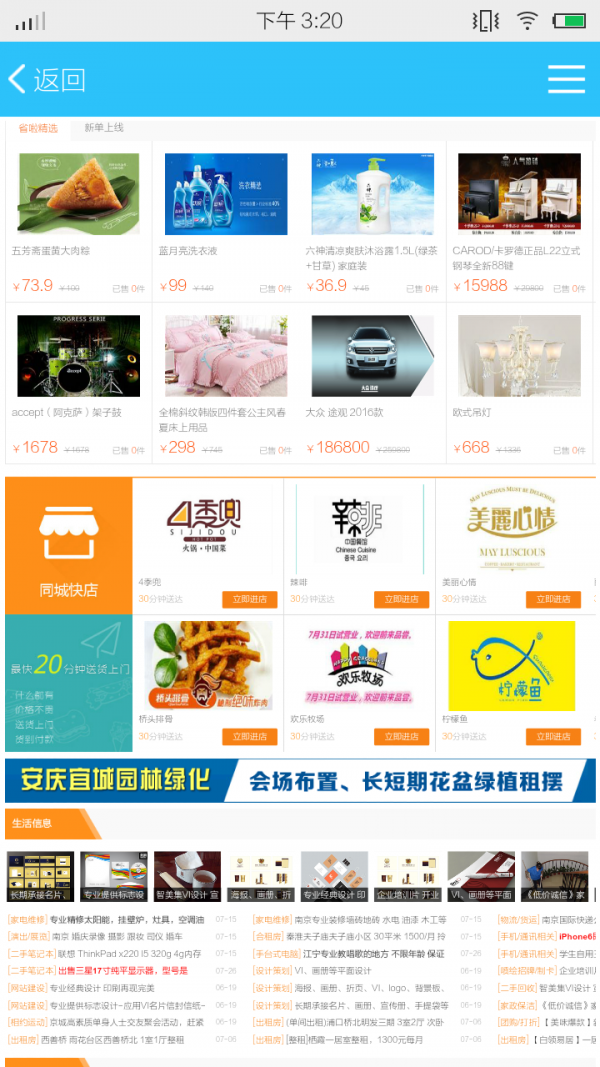Open the 同城快店 section
Screen dimensions: 600x1067
pos(68,545)
